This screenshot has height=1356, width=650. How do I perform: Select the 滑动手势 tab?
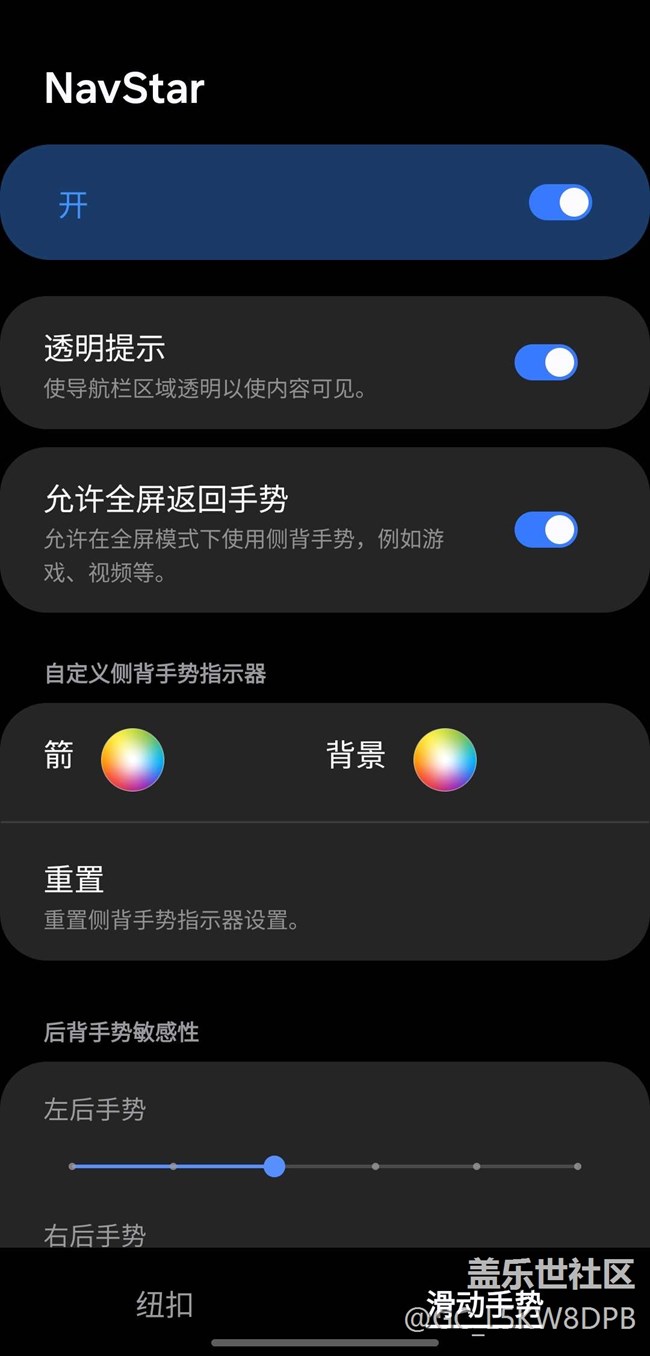[x=485, y=1304]
